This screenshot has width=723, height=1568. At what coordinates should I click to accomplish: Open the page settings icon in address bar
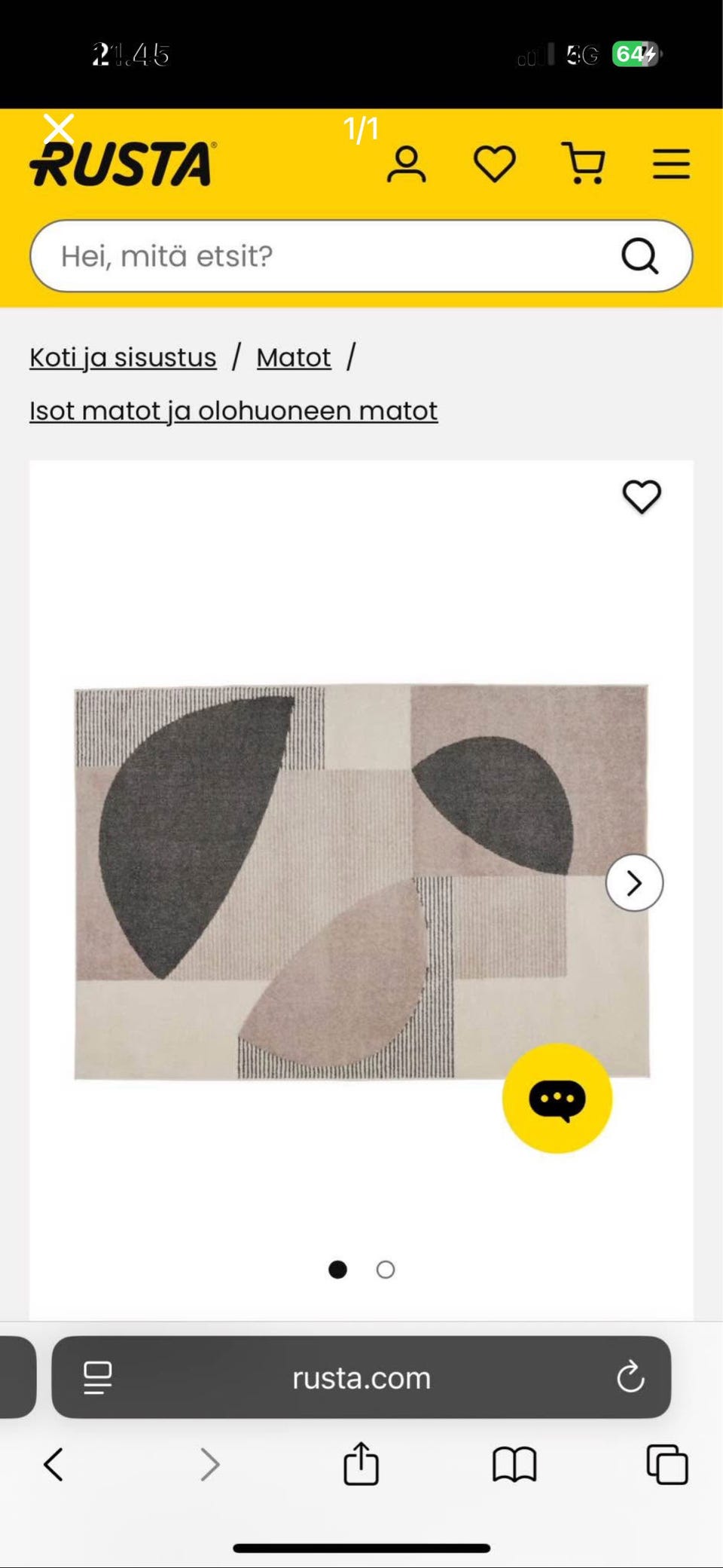98,1377
